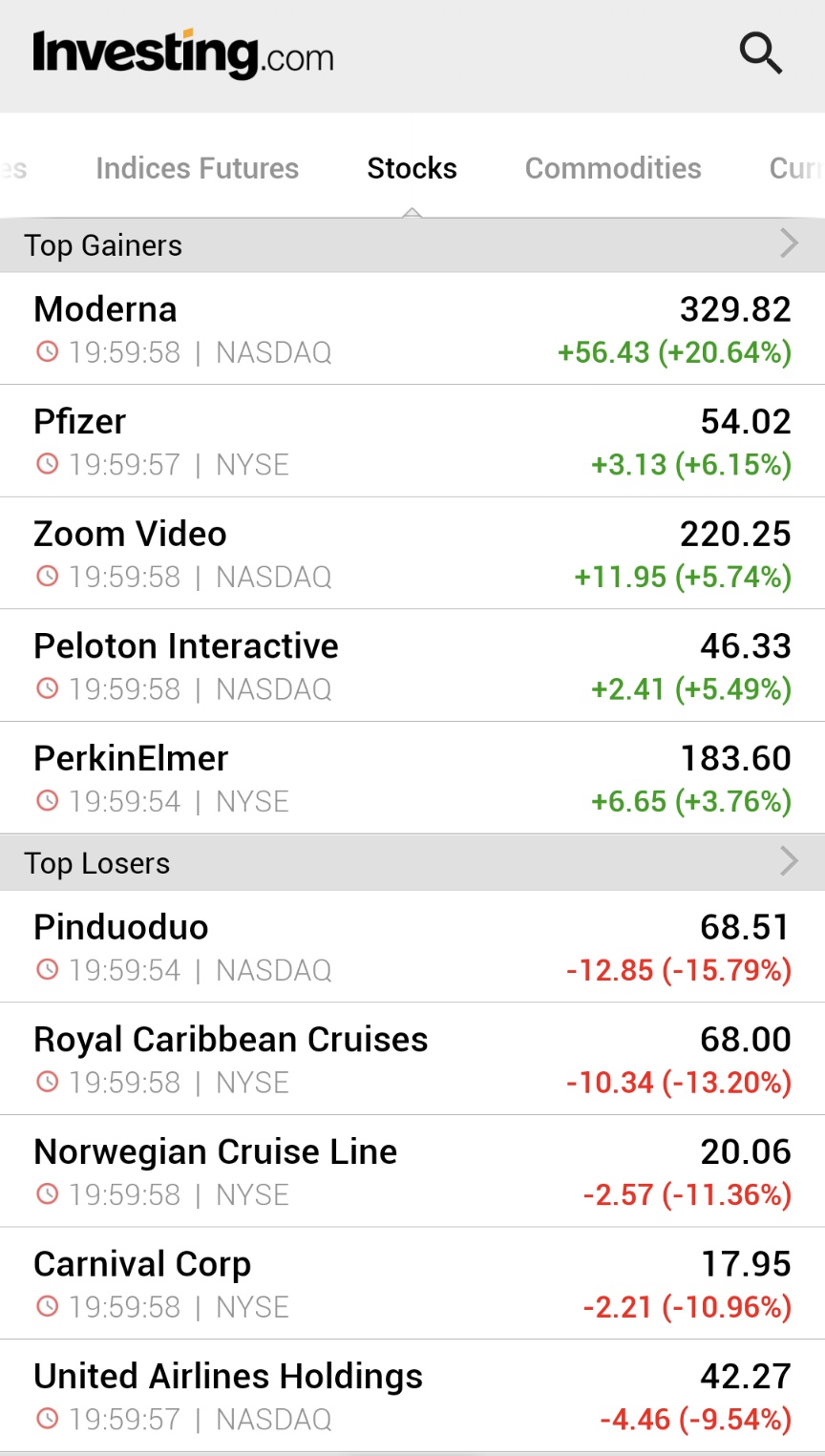Open Pinduoduo stock details
825x1456 pixels.
coord(412,947)
